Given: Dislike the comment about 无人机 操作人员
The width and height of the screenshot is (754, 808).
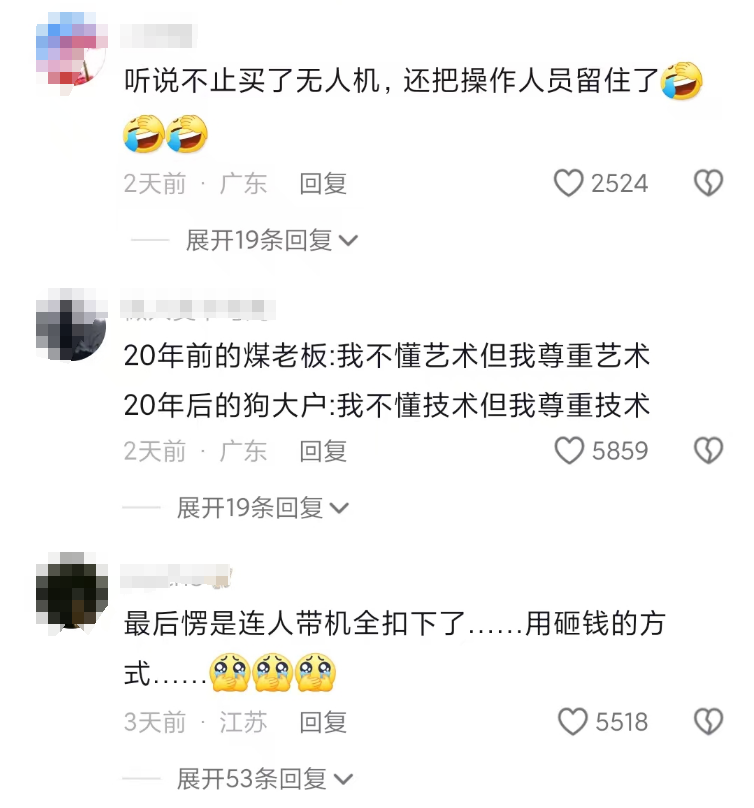Looking at the screenshot, I should click(x=708, y=183).
